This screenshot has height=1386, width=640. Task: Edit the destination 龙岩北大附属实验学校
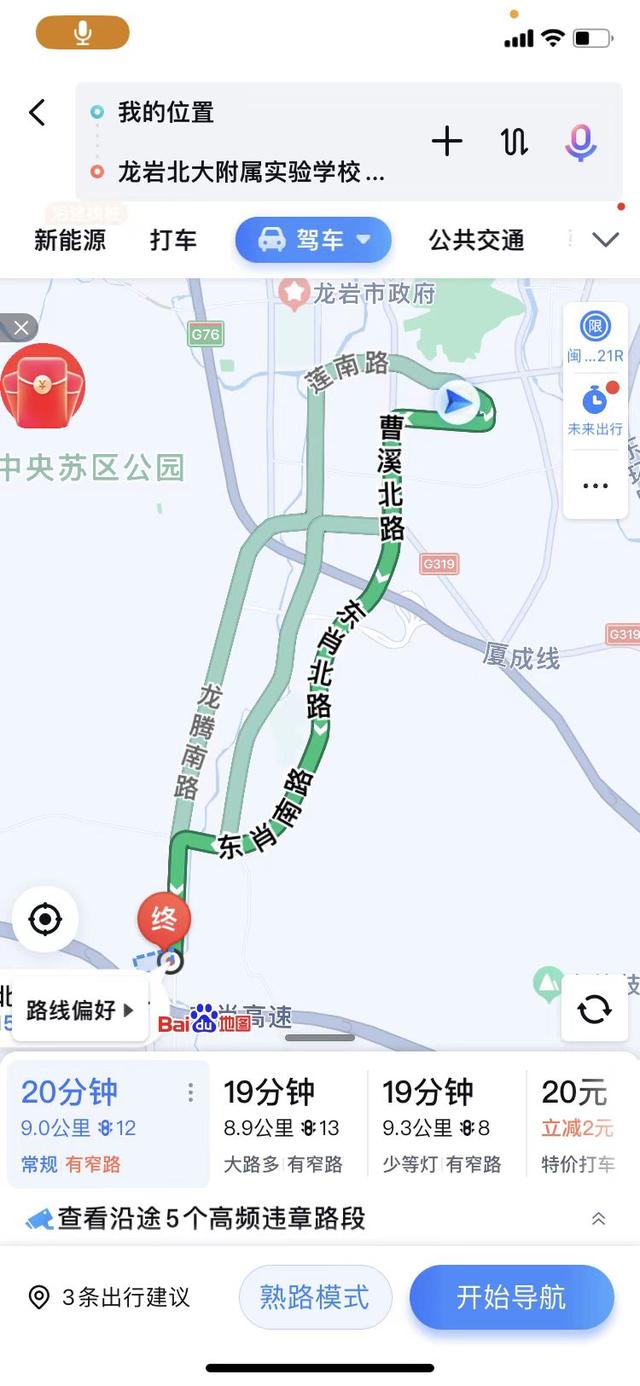point(250,172)
